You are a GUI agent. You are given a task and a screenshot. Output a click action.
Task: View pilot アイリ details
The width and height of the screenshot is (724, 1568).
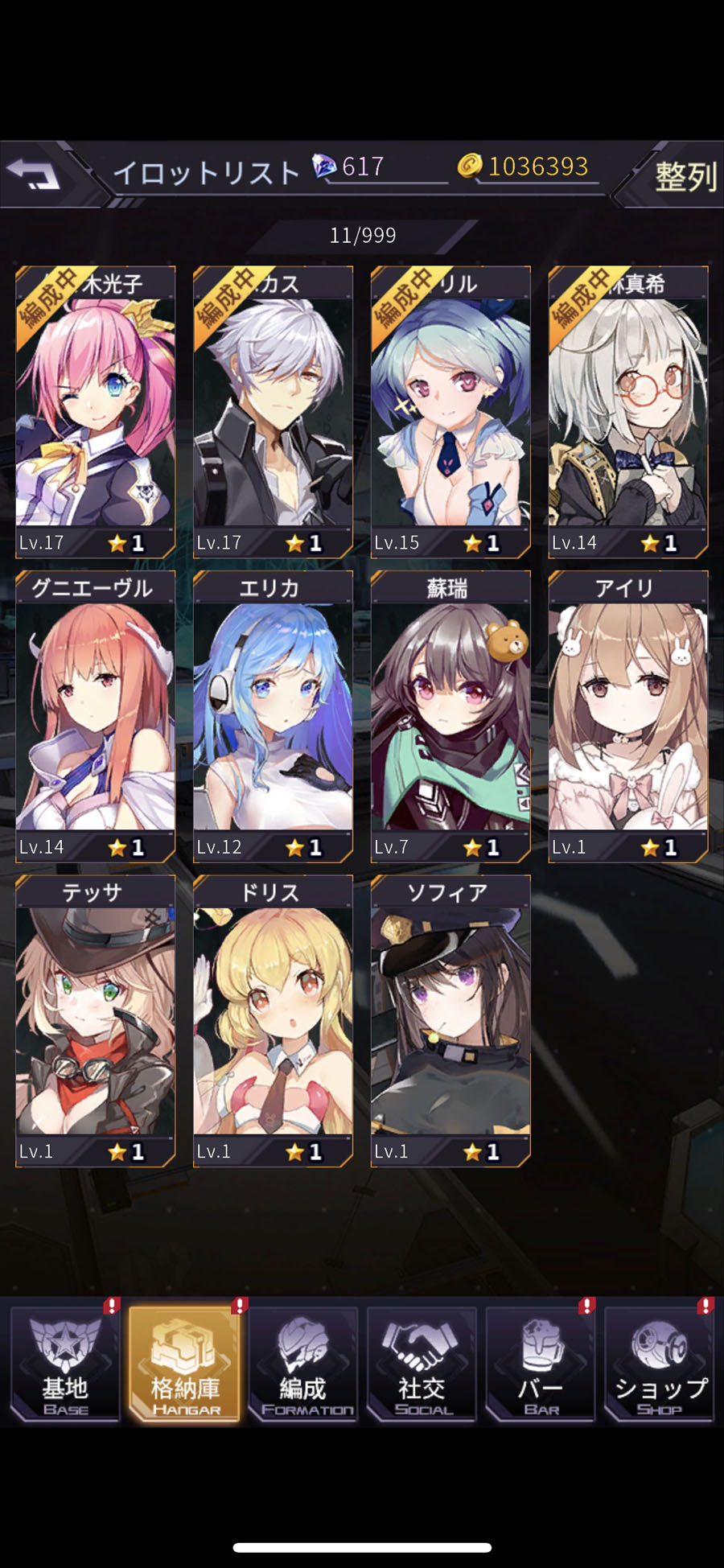pos(627,716)
